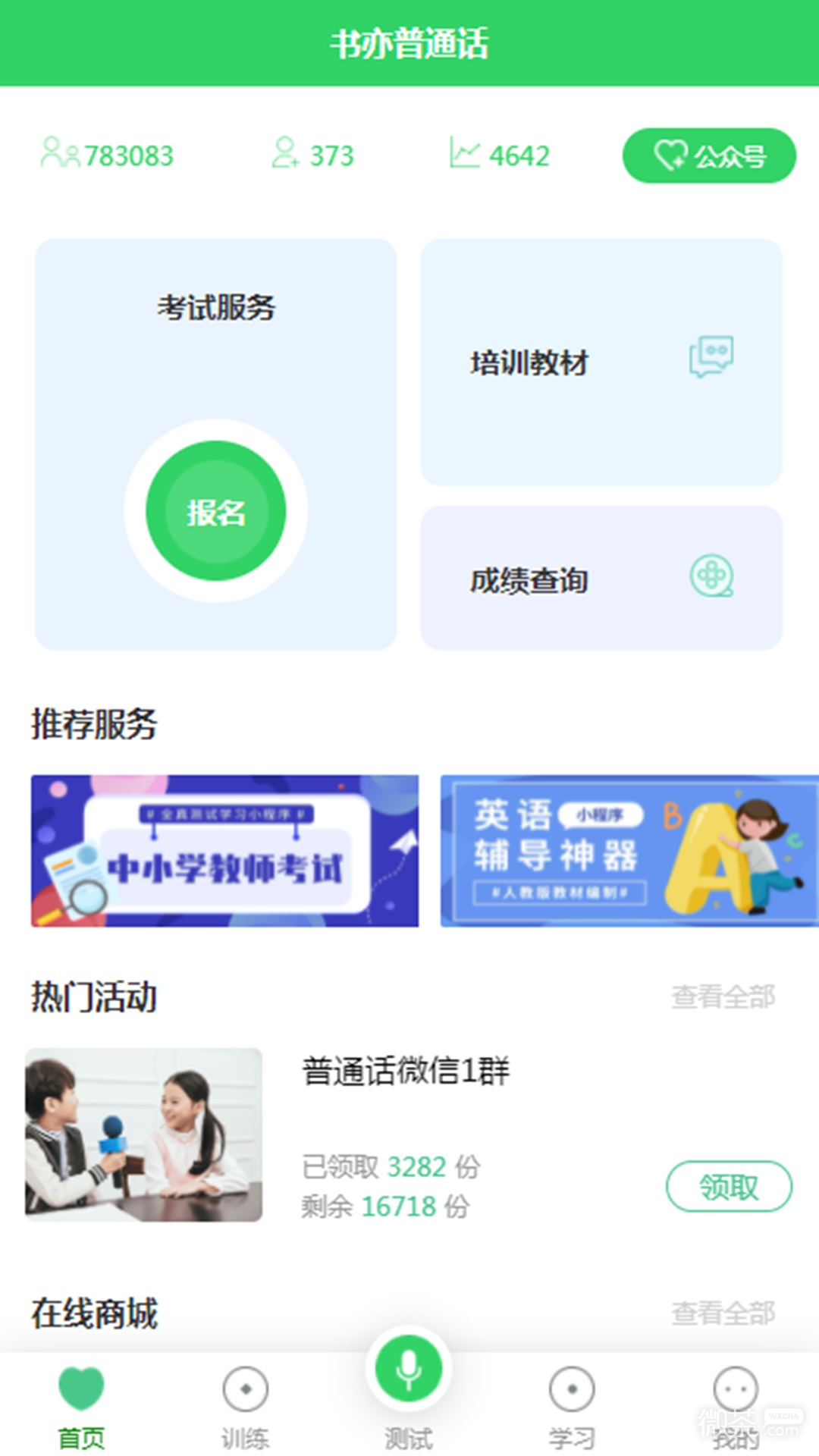Switch to the 训练 tab
The image size is (819, 1456).
245,1407
